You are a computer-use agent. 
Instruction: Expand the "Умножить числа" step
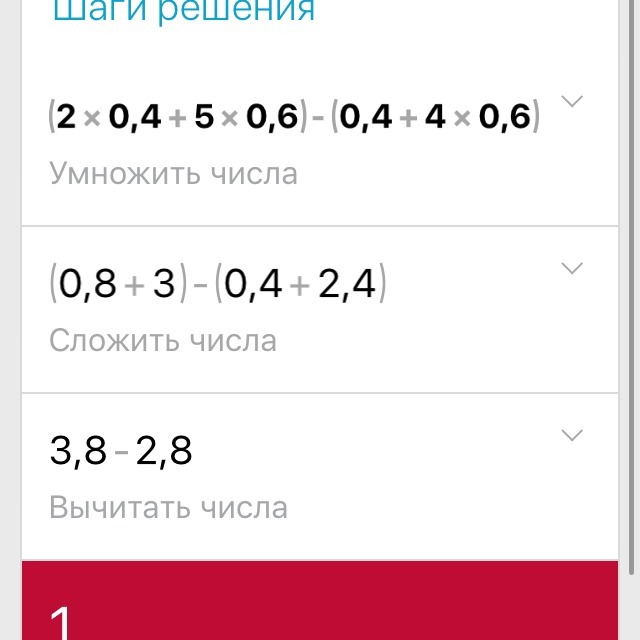pyautogui.click(x=572, y=101)
